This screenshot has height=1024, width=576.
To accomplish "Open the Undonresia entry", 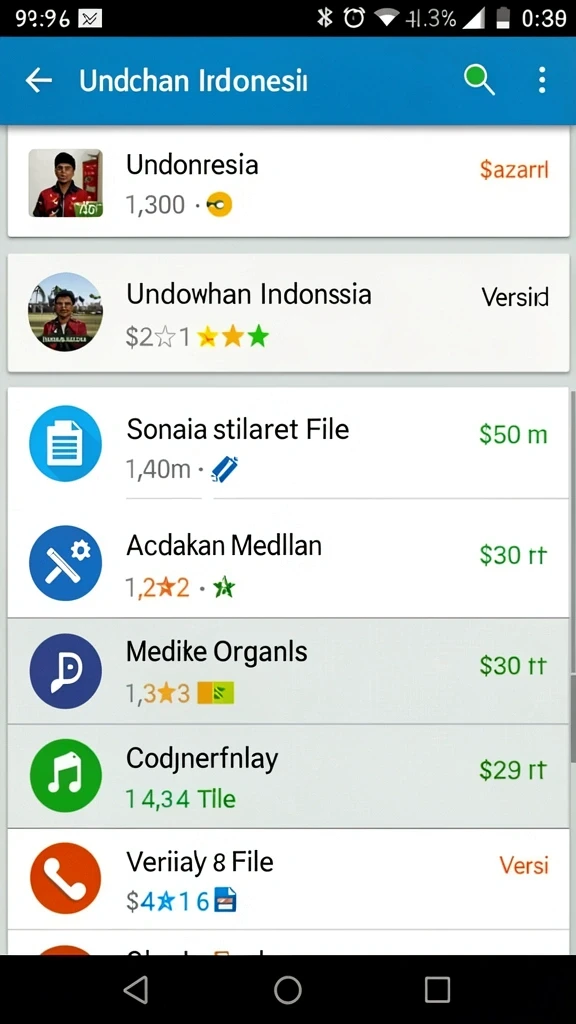I will [288, 183].
